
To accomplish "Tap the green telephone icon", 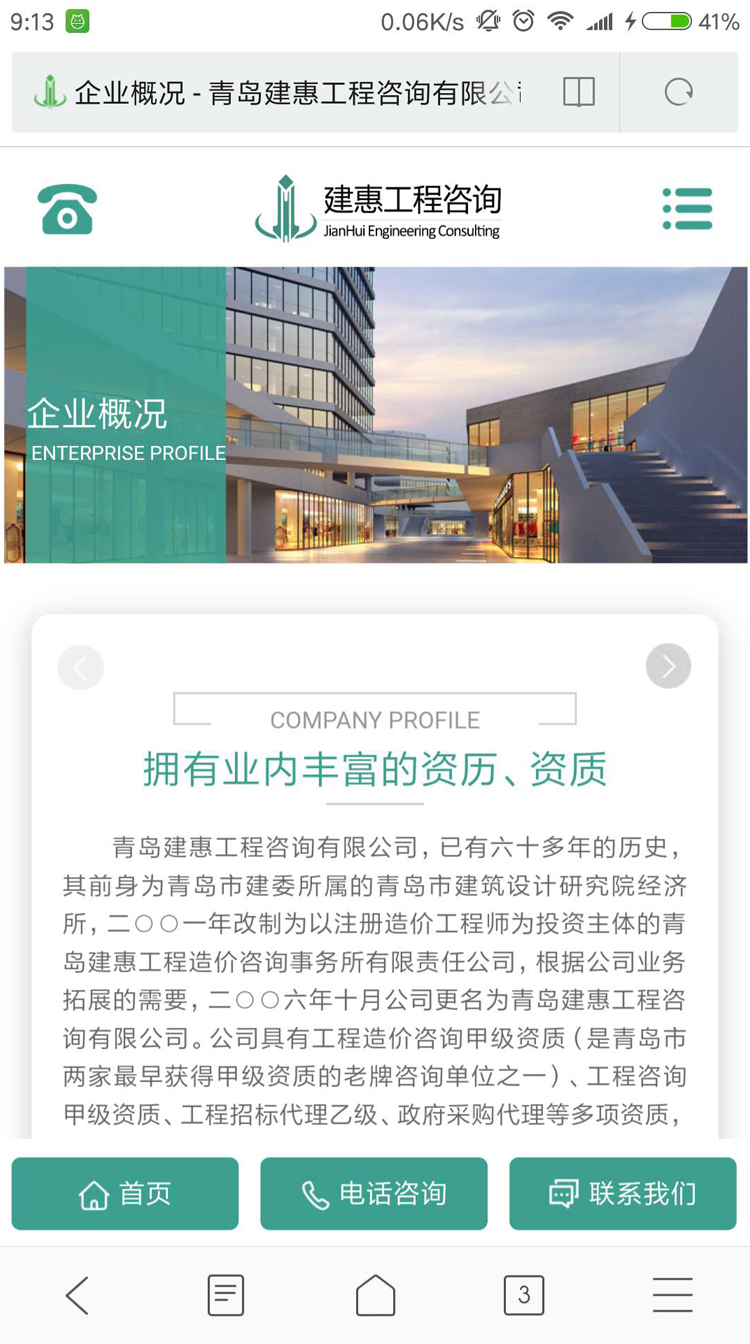I will coord(67,209).
